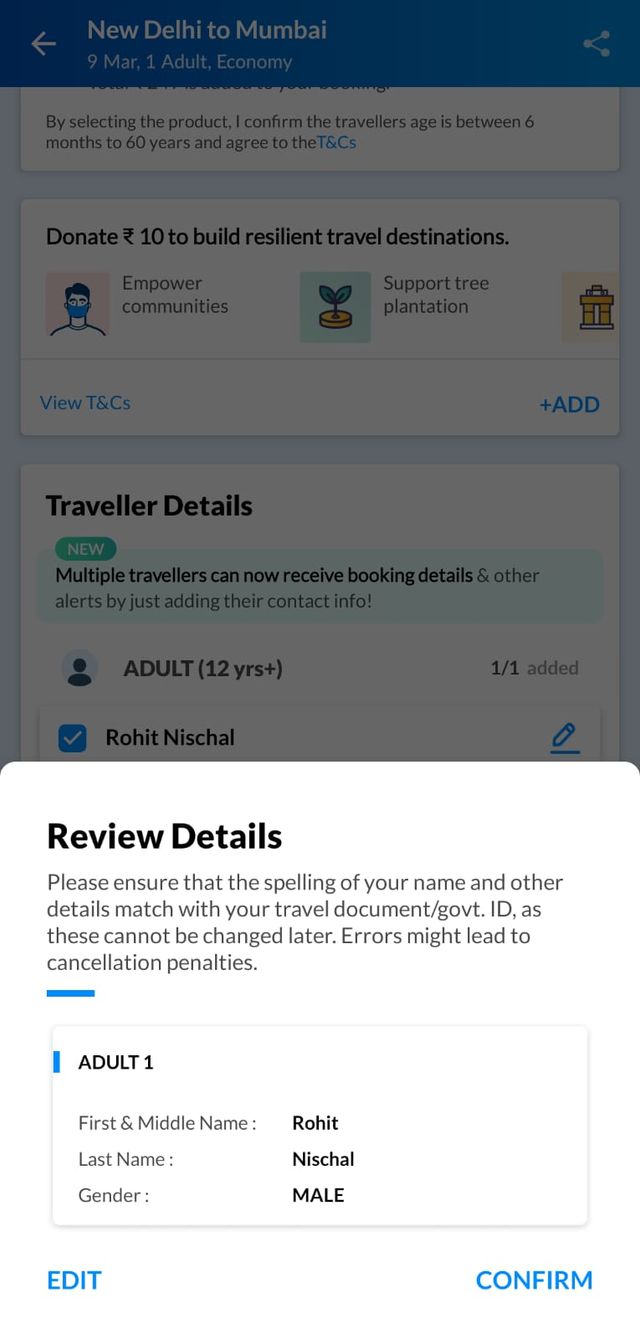Viewport: 640px width, 1339px height.
Task: Uncheck traveller Rohit Nischal
Action: pyautogui.click(x=72, y=738)
